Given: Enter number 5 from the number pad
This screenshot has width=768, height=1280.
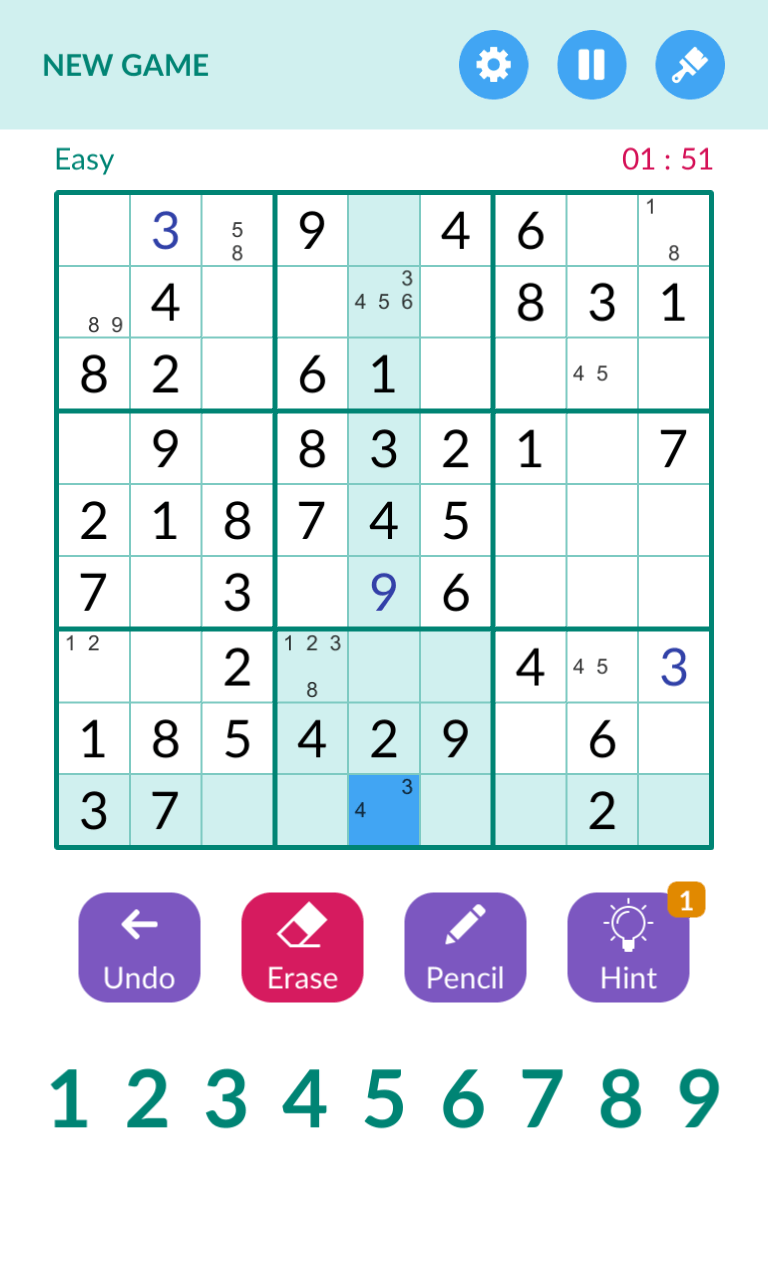Looking at the screenshot, I should pos(384,1098).
